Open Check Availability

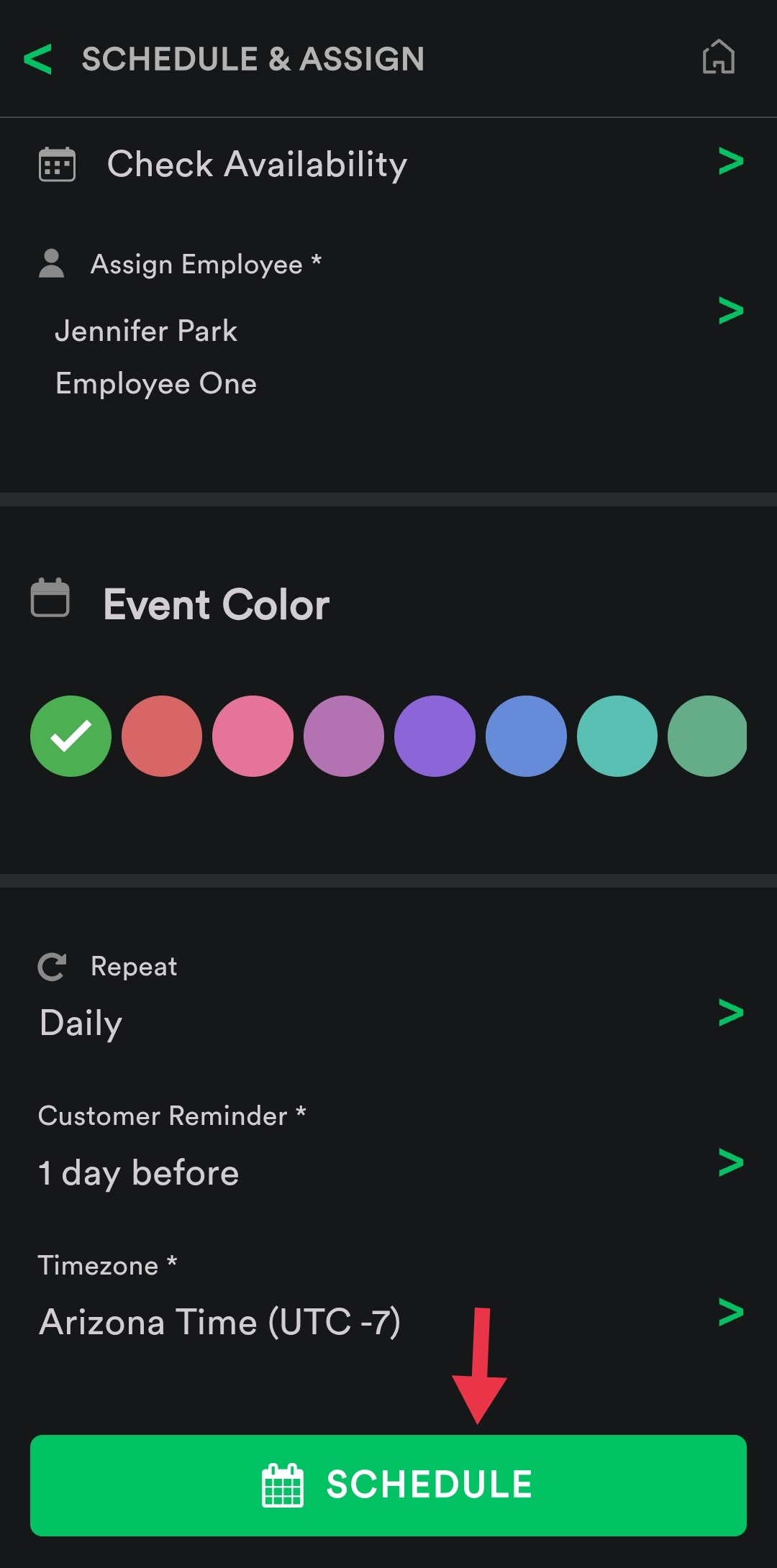pos(388,164)
